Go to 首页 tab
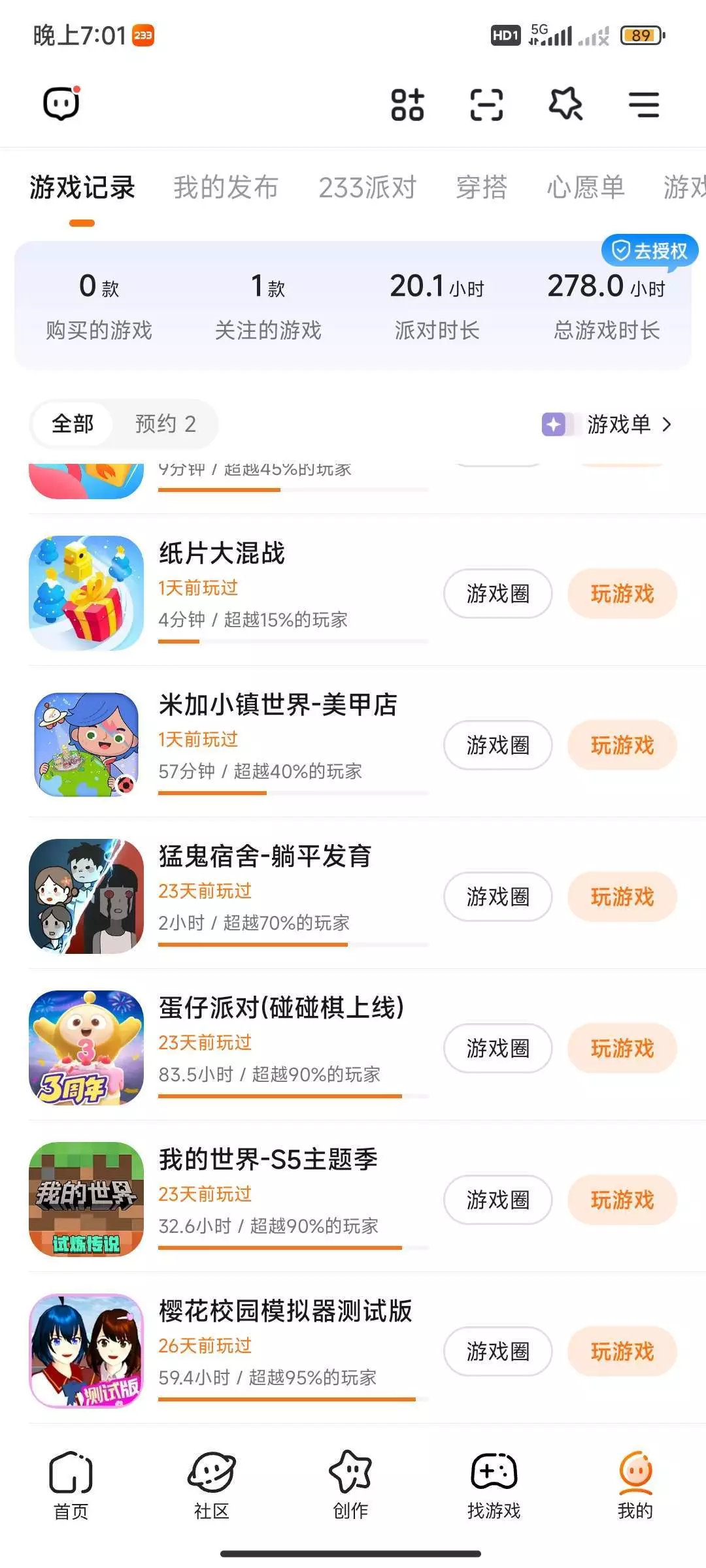The width and height of the screenshot is (706, 1568). pos(71,1482)
